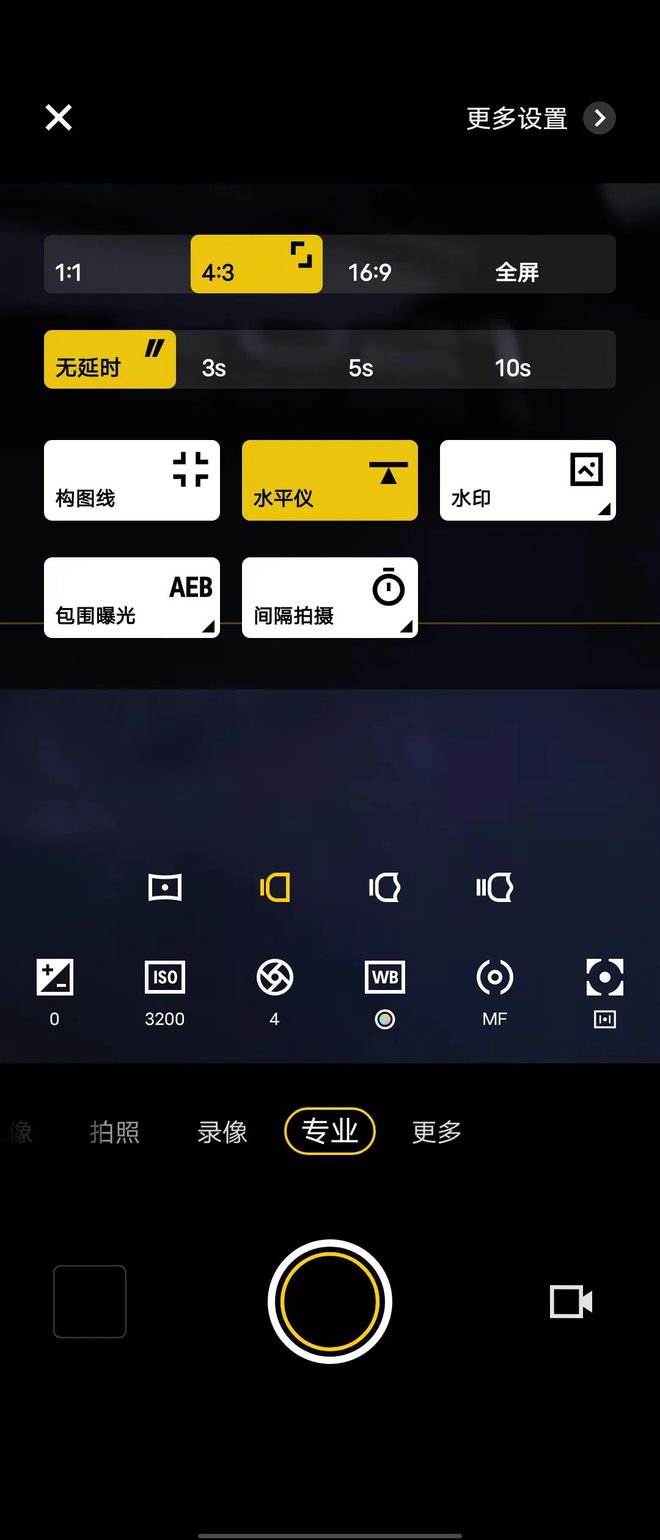660x1540 pixels.
Task: Select the 1:1 aspect ratio
Action: coord(68,272)
